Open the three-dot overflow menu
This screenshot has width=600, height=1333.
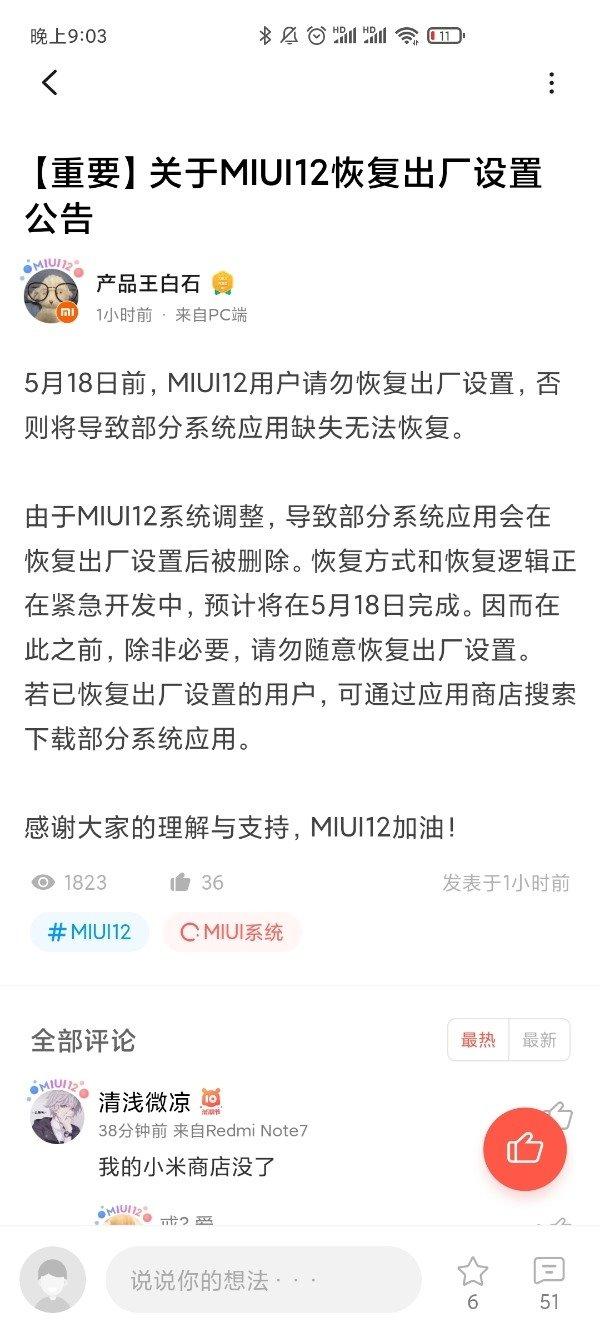pyautogui.click(x=551, y=83)
